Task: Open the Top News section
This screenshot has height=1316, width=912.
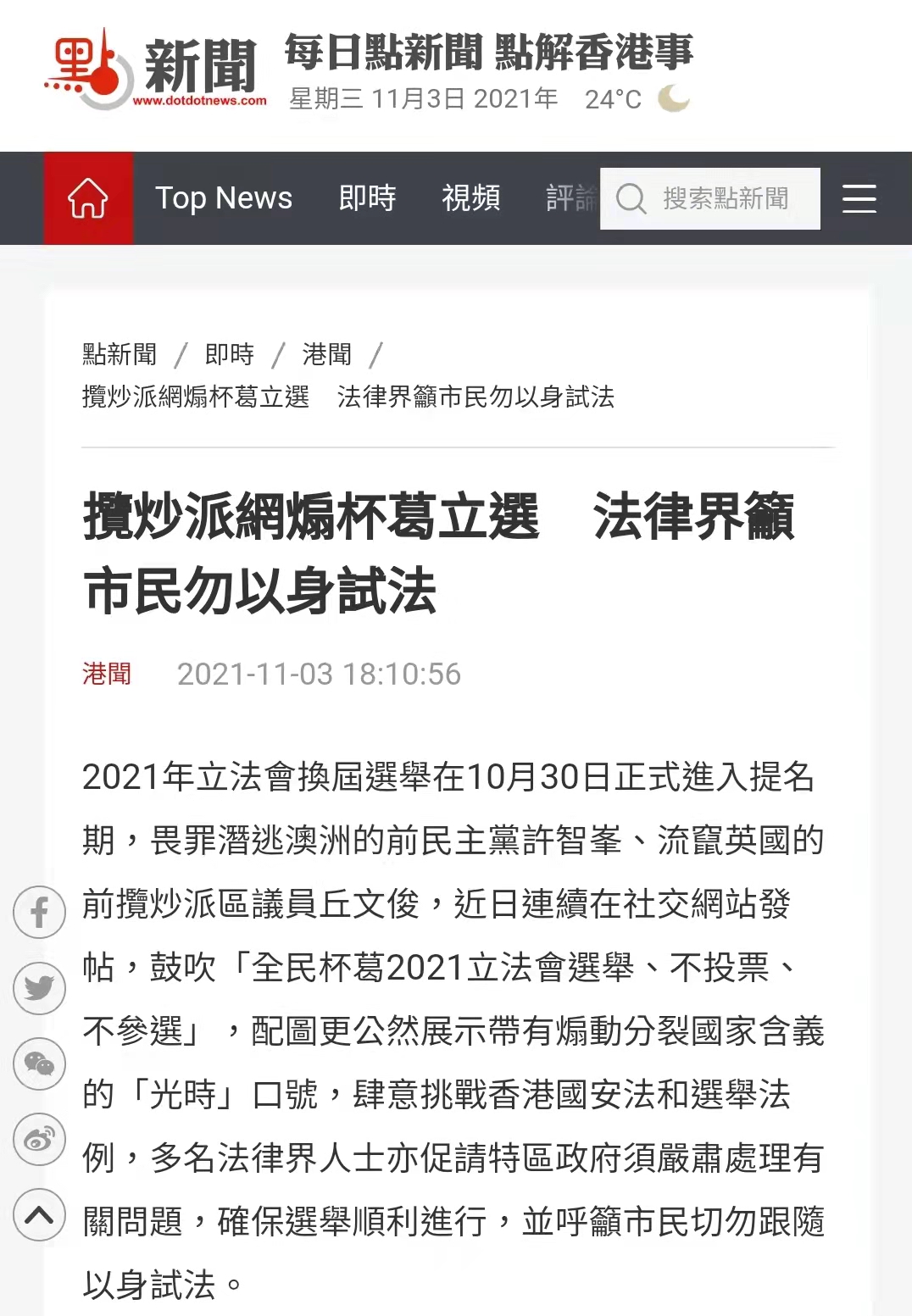Action: point(224,198)
